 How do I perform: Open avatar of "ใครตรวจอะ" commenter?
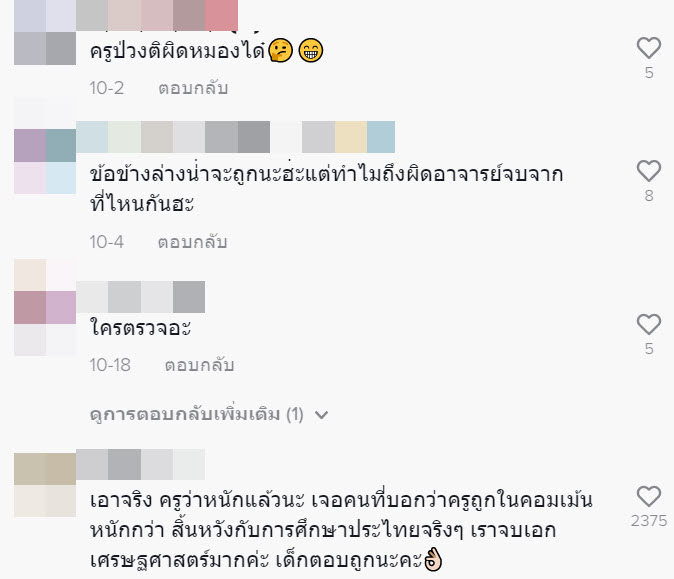coord(45,307)
